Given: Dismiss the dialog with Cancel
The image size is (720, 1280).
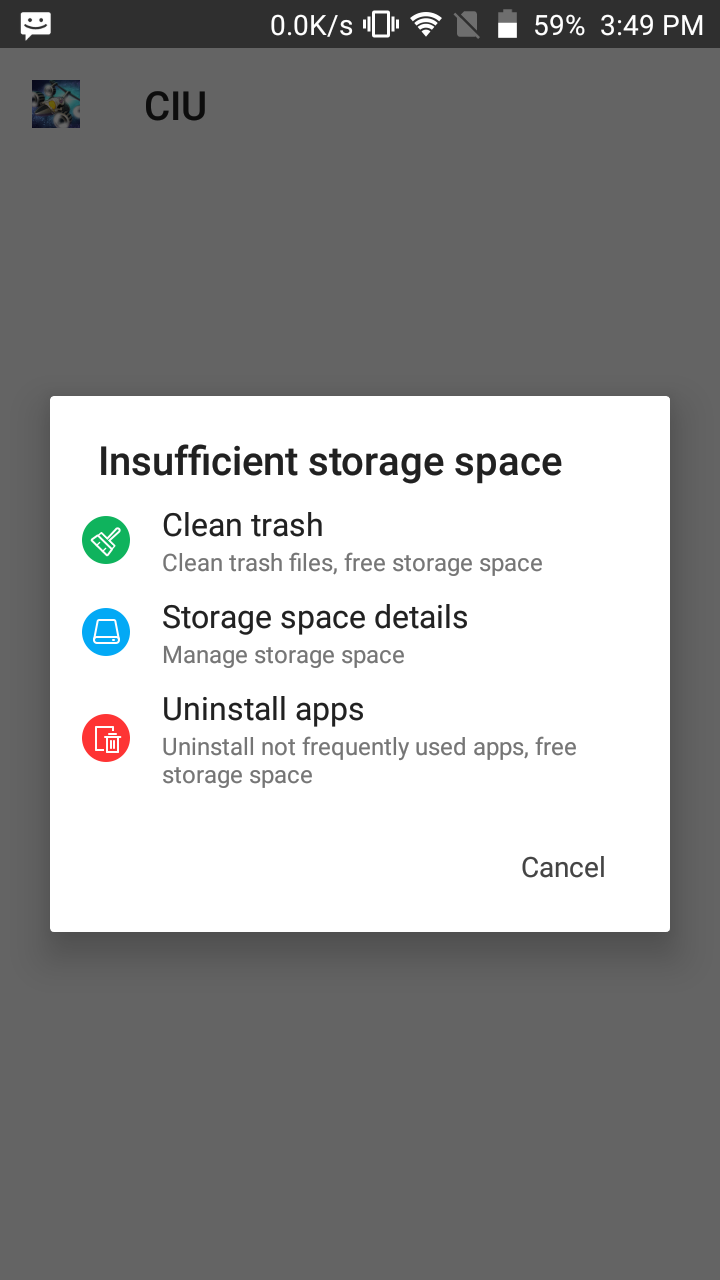Looking at the screenshot, I should 562,867.
